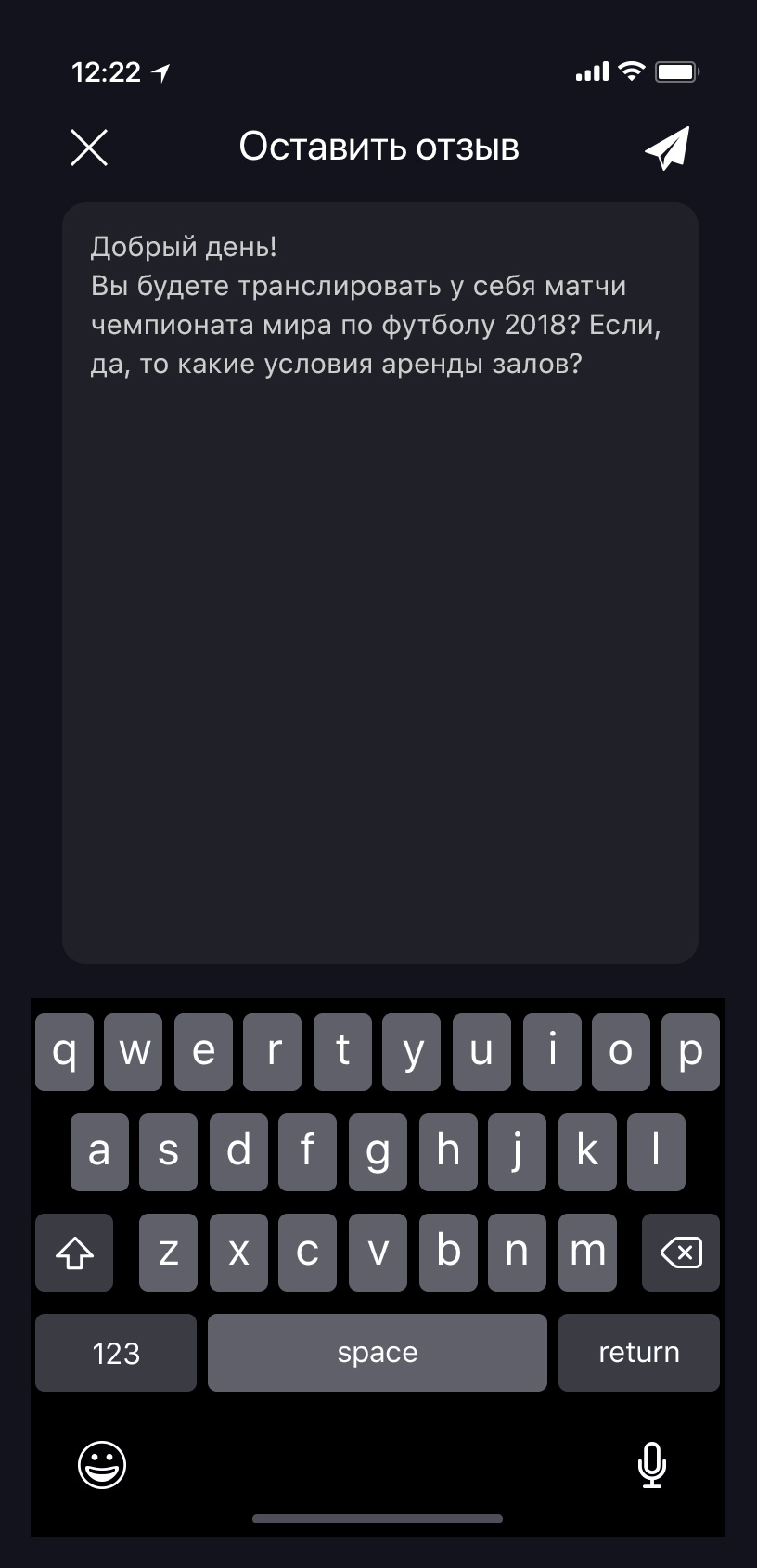Send the review with paper plane icon
The image size is (757, 1568).
click(667, 148)
